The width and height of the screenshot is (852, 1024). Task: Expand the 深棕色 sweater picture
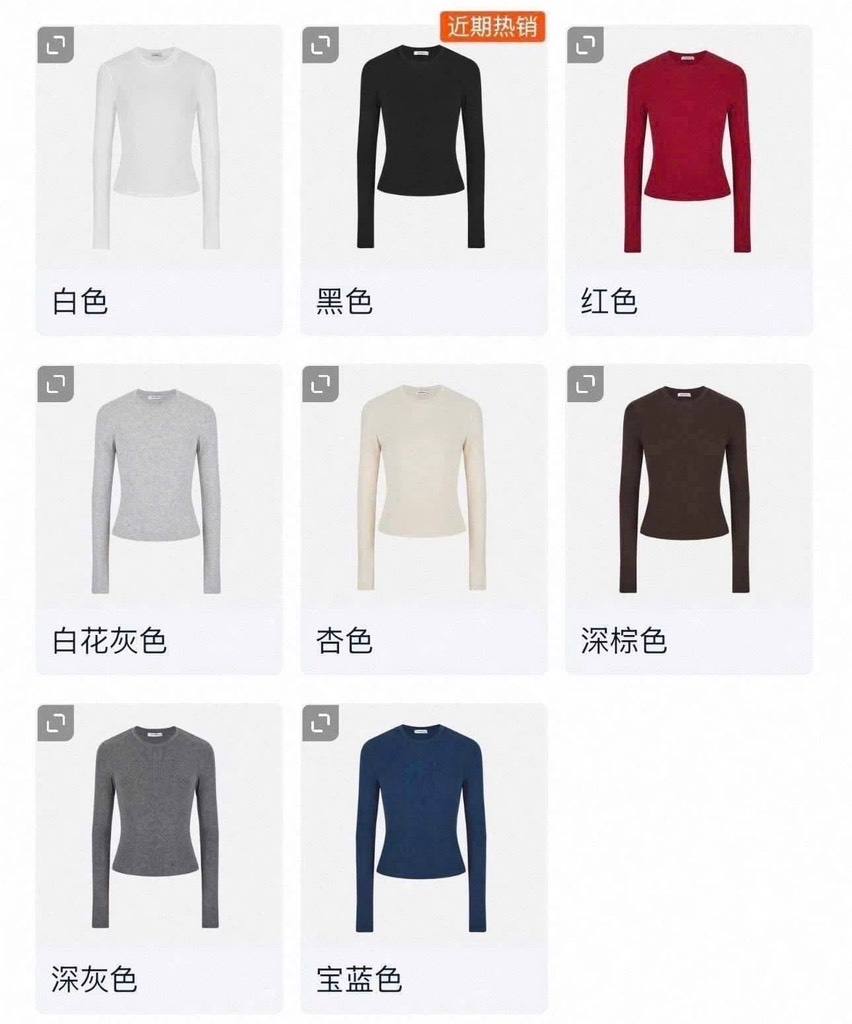(x=585, y=384)
